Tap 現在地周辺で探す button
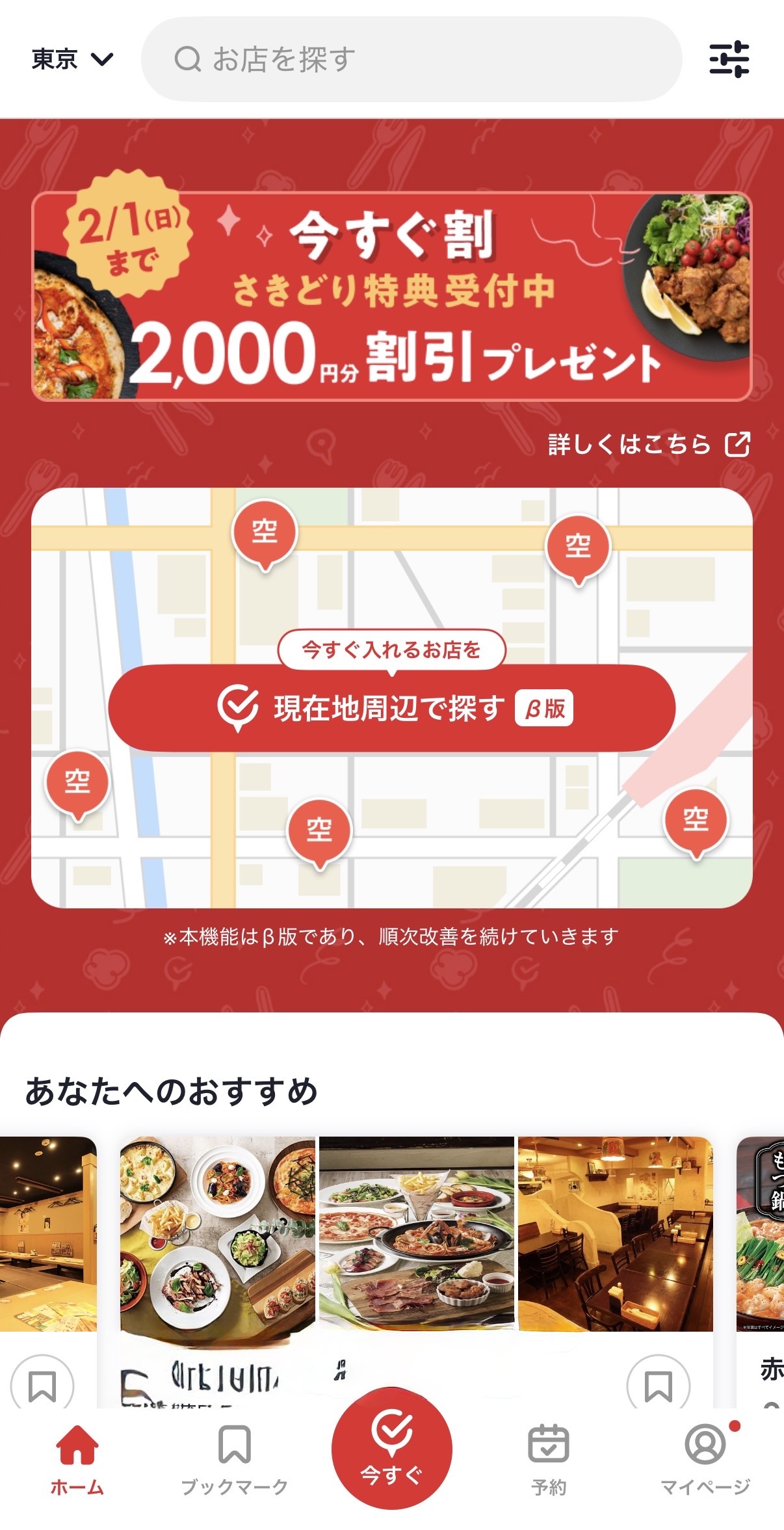The height and width of the screenshot is (1530, 784). pyautogui.click(x=391, y=708)
